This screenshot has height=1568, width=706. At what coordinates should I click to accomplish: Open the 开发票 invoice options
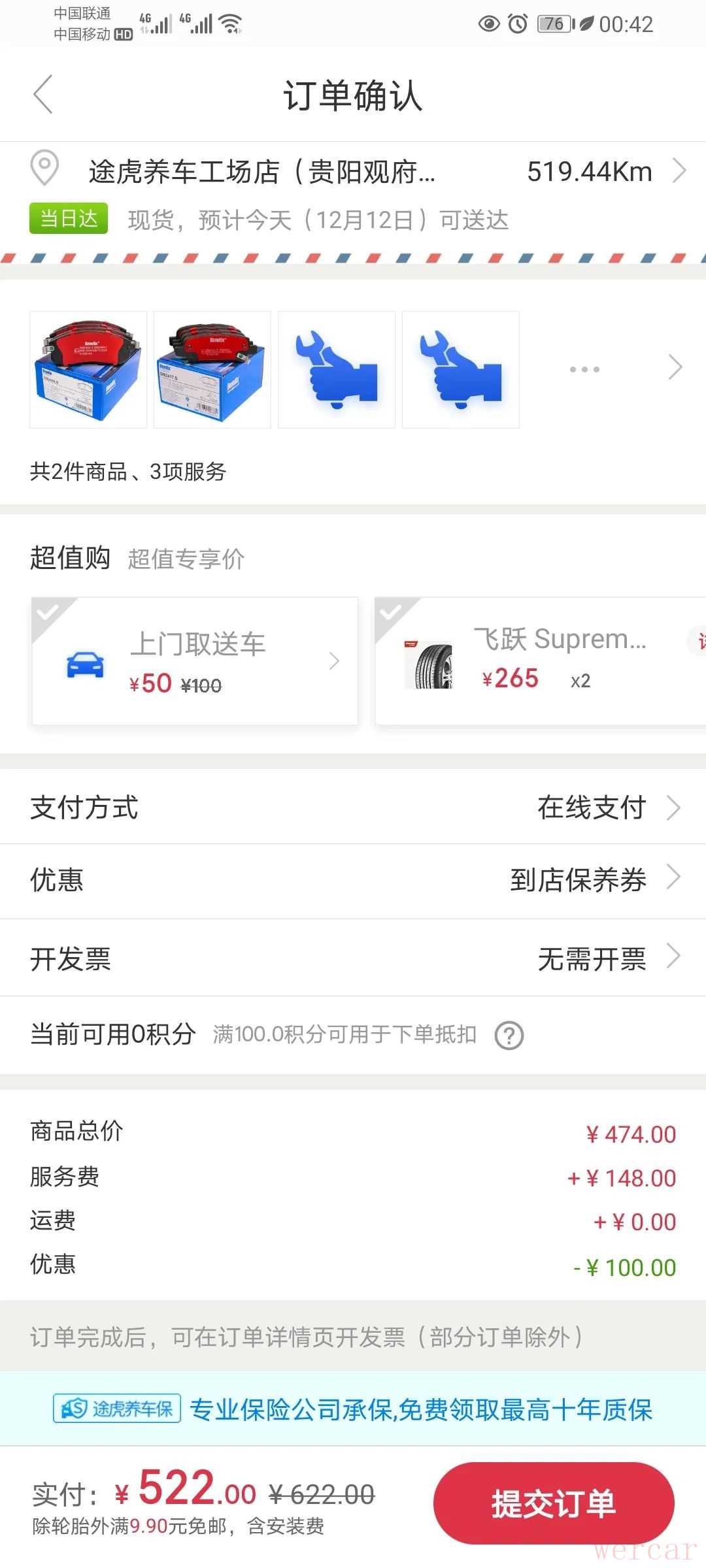[x=608, y=958]
